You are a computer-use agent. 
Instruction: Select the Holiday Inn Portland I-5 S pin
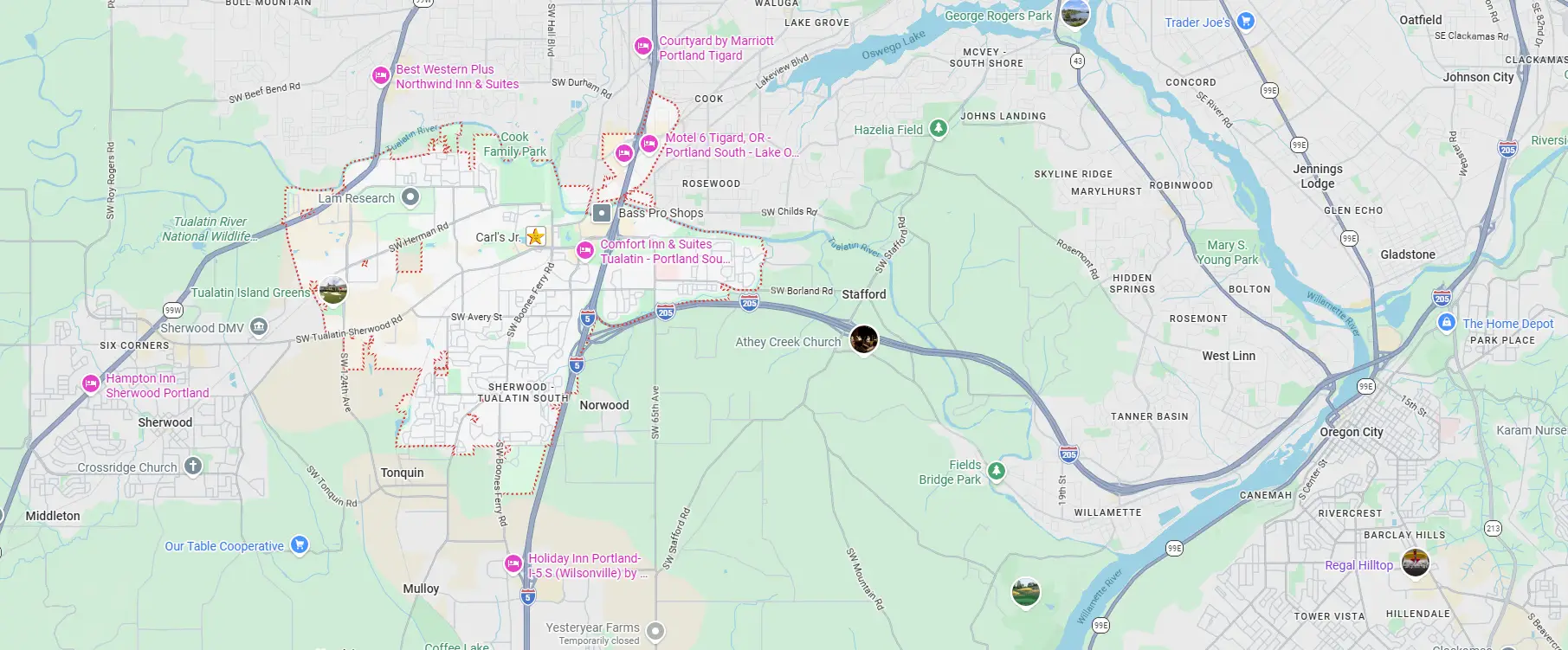point(513,564)
